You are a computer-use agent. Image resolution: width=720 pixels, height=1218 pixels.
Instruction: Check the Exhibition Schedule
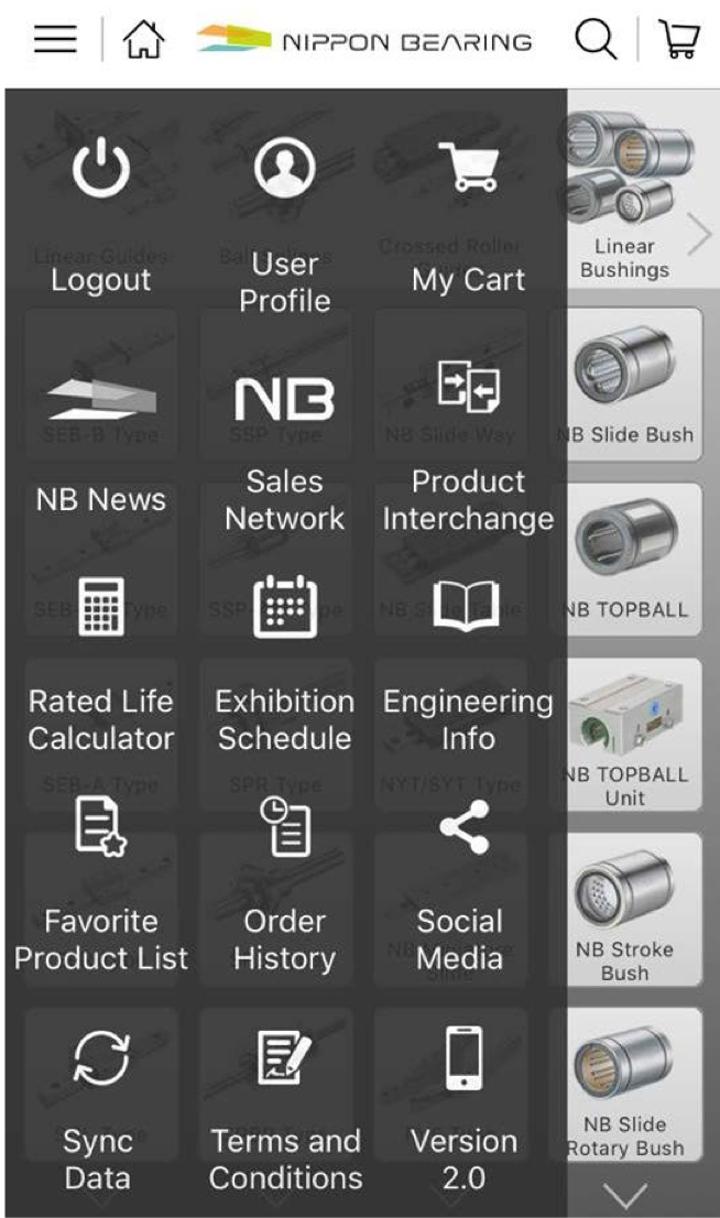[285, 660]
